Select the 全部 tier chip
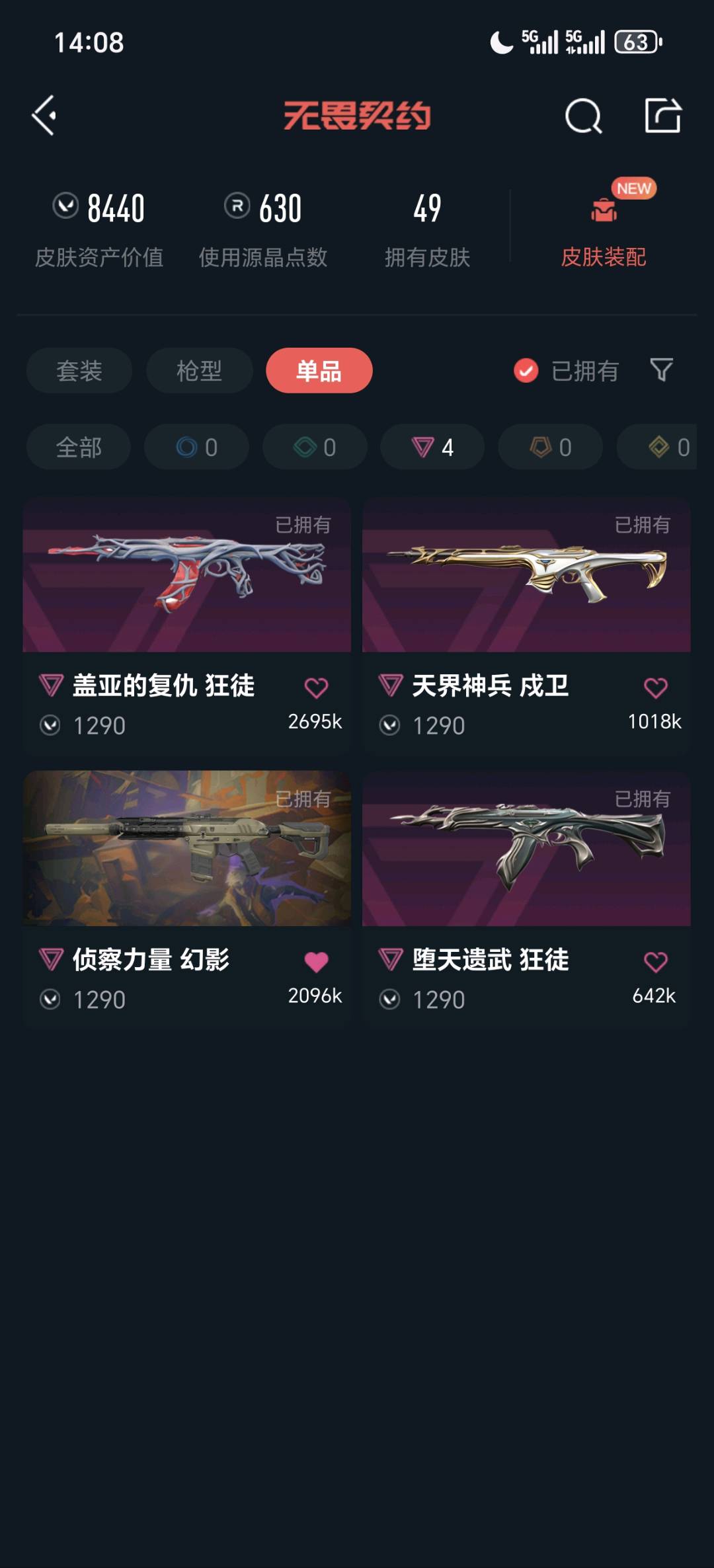 tap(79, 447)
